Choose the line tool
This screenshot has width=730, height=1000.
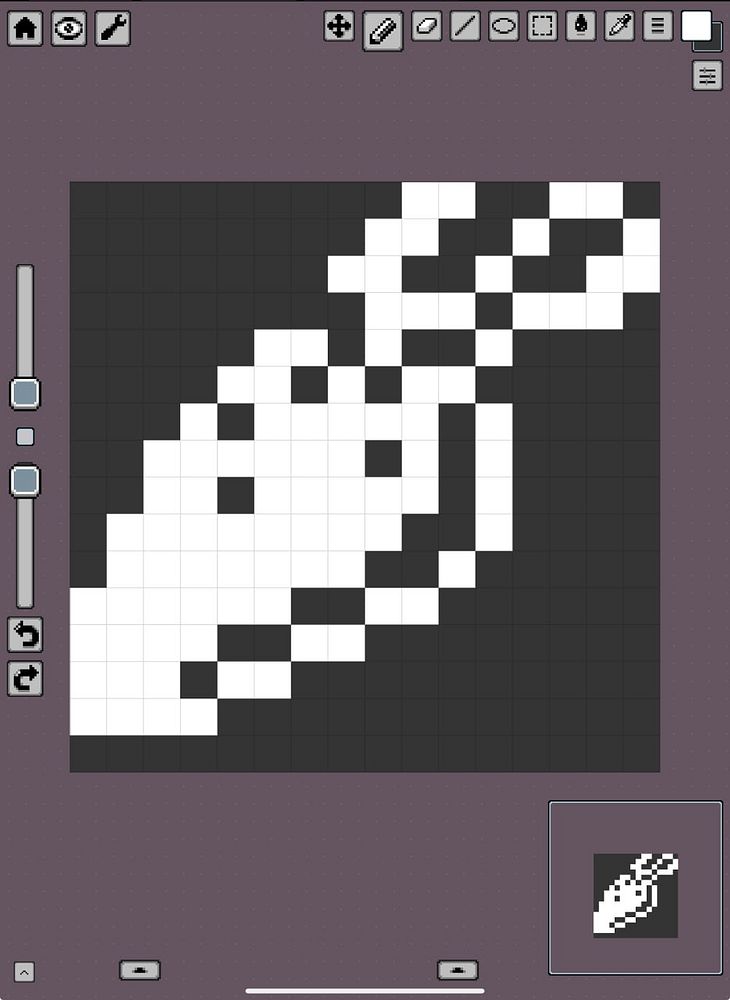(x=465, y=27)
